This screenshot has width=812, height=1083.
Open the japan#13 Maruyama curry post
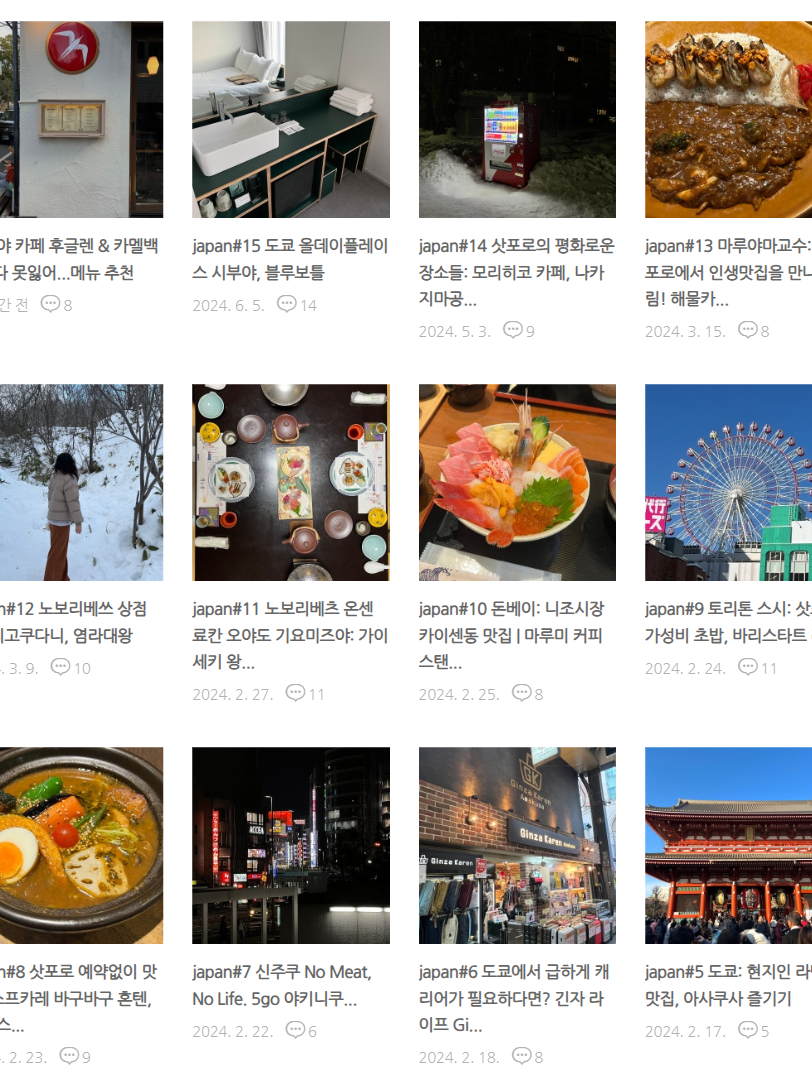pyautogui.click(x=727, y=271)
